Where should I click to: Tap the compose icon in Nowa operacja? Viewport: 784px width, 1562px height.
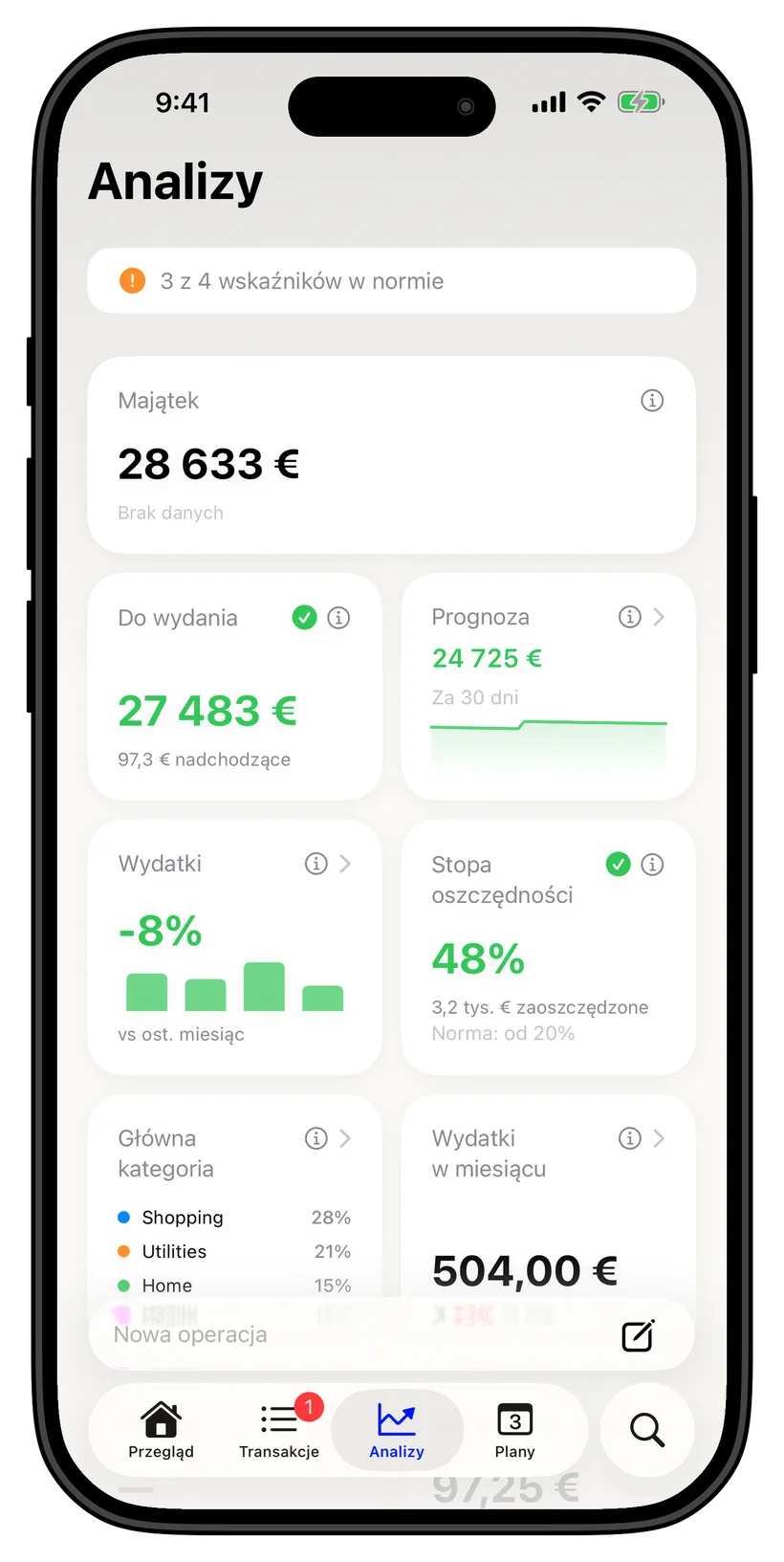(638, 1335)
